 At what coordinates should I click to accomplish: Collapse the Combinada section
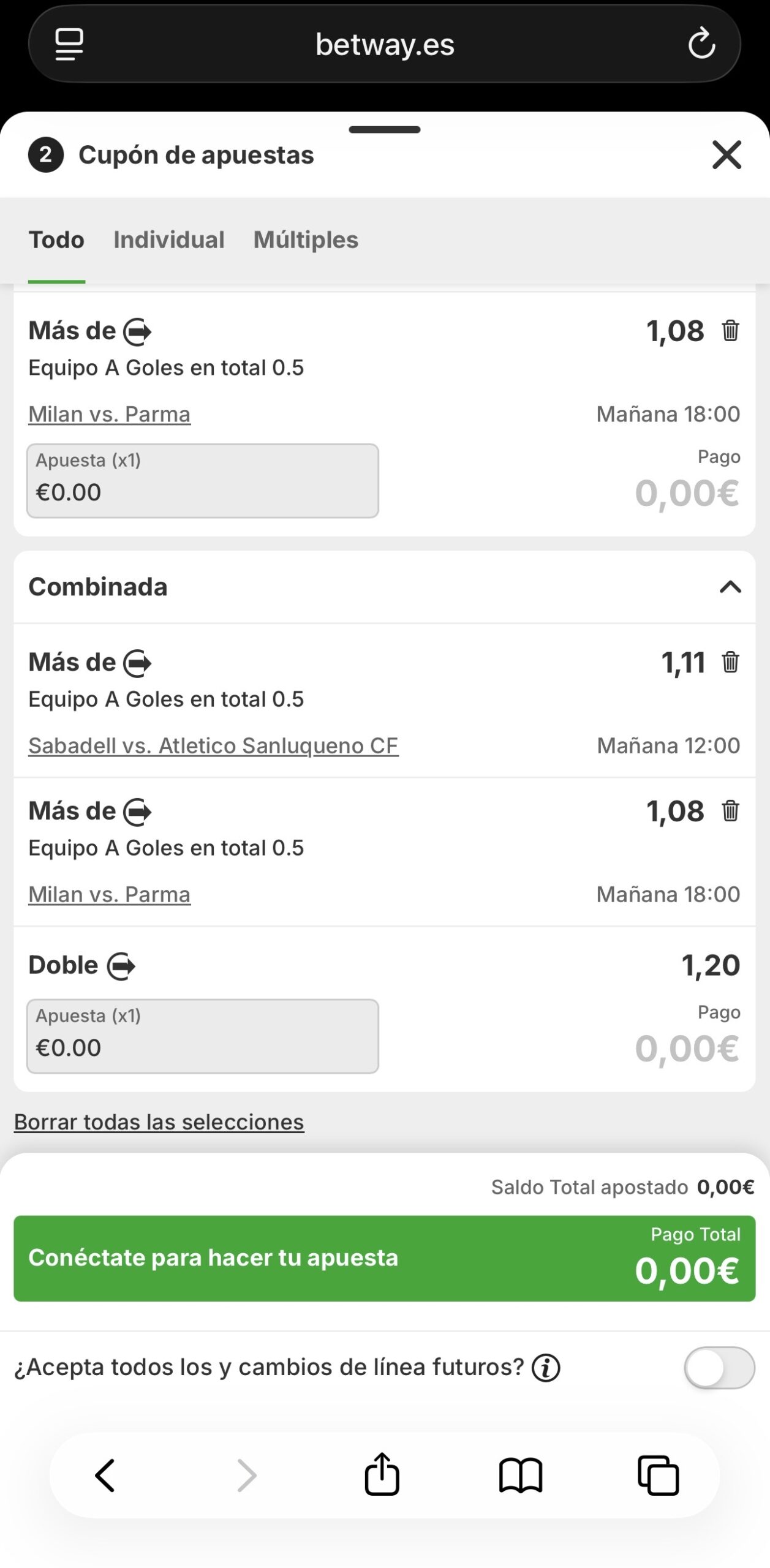(730, 587)
